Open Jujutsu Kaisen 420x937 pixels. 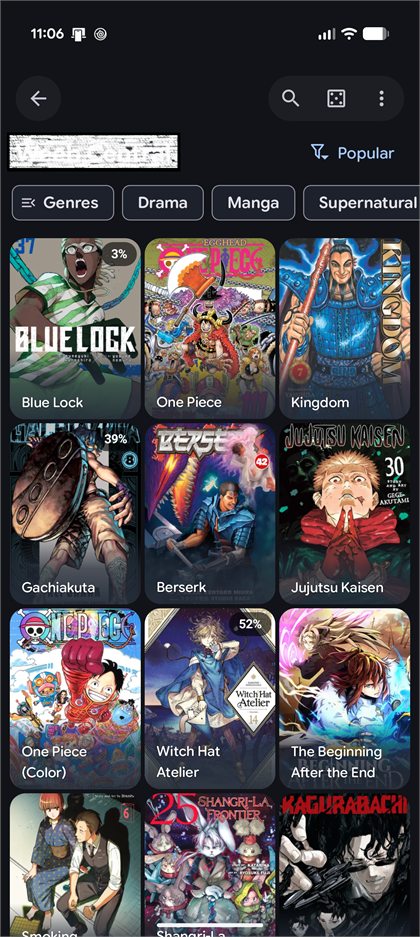tap(345, 513)
